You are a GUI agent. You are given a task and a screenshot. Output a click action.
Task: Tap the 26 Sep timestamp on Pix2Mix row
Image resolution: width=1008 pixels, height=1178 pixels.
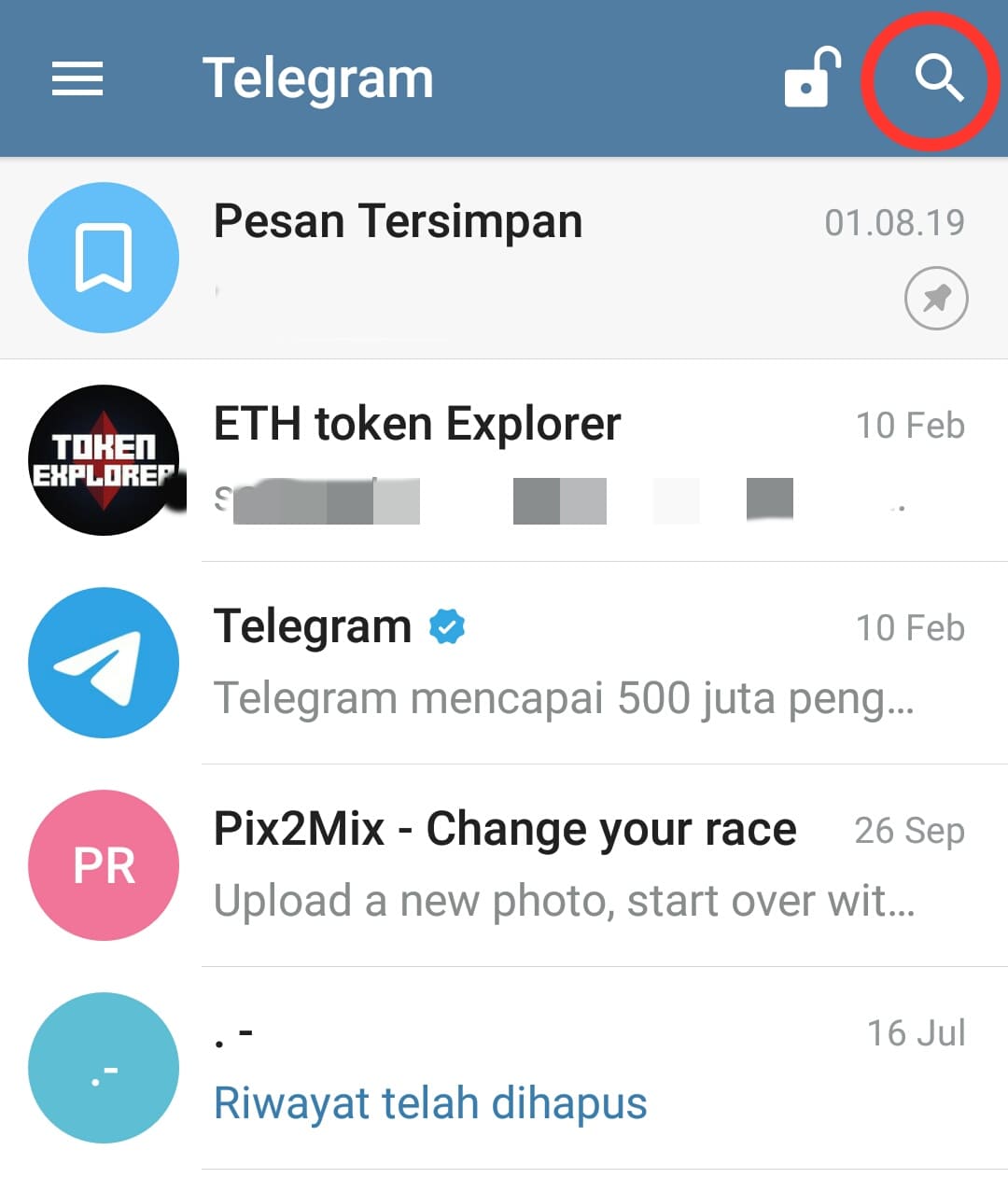click(x=910, y=831)
